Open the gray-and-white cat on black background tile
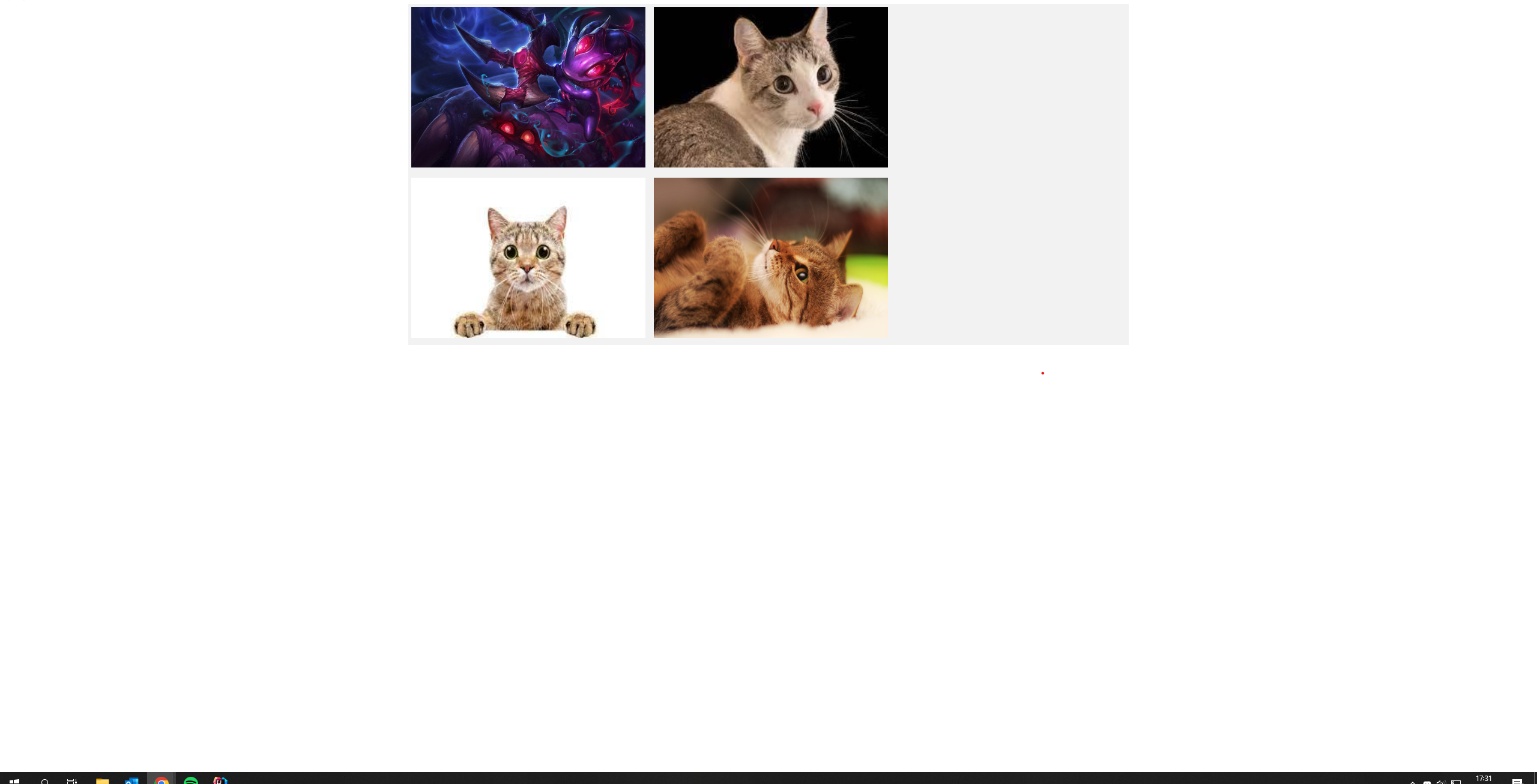Image resolution: width=1537 pixels, height=784 pixels. tap(770, 87)
